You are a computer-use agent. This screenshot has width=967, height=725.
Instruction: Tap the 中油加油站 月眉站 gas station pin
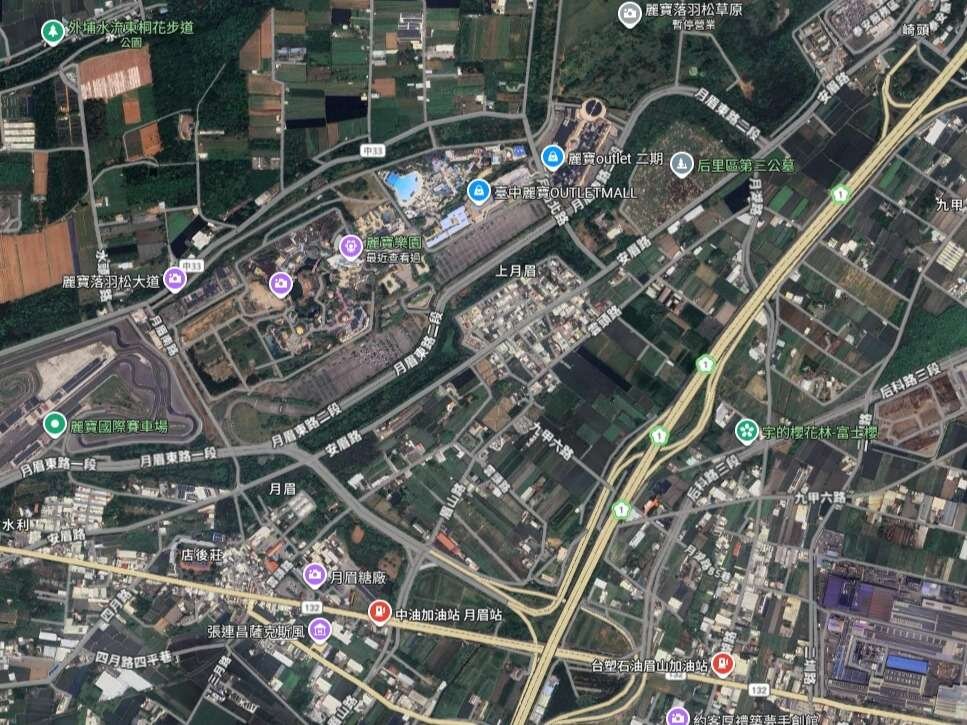pyautogui.click(x=380, y=612)
